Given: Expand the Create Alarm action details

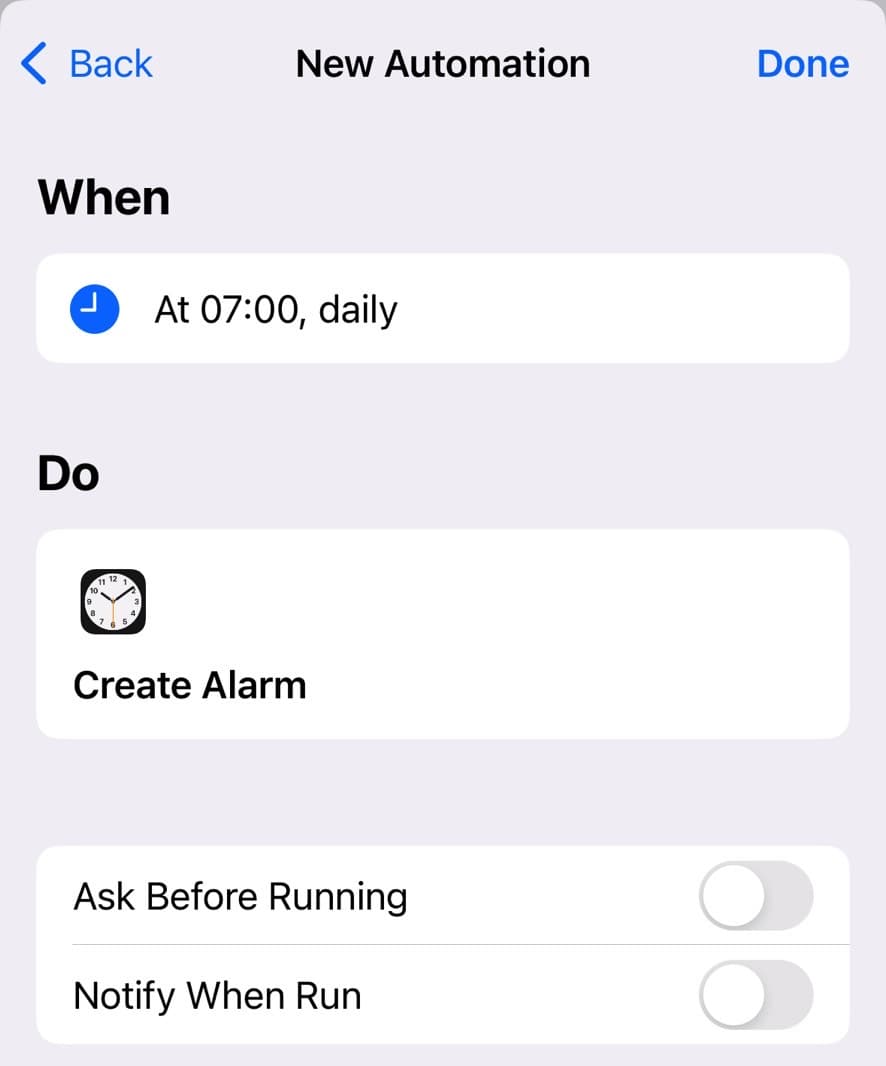Looking at the screenshot, I should point(443,634).
